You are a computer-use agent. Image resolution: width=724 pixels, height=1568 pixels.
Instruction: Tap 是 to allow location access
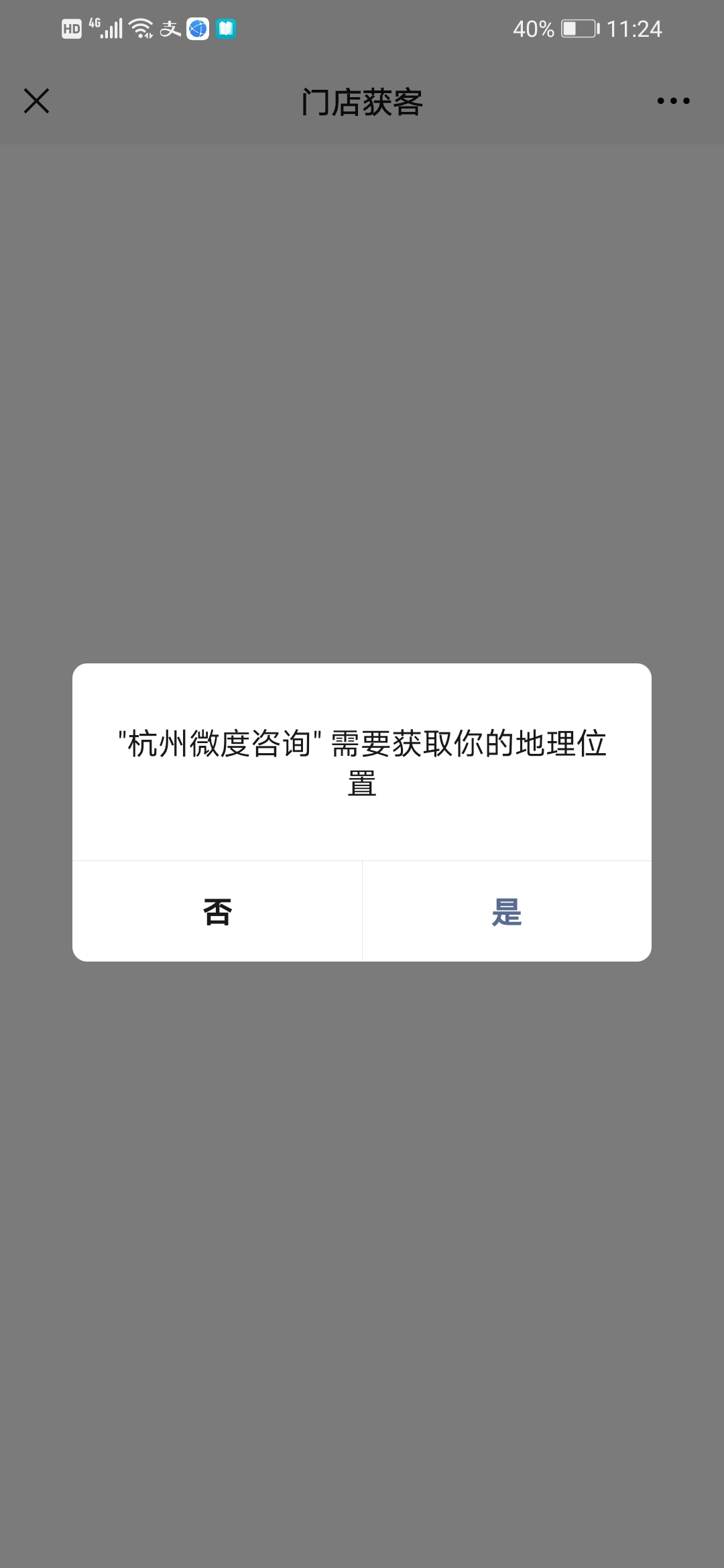point(507,911)
